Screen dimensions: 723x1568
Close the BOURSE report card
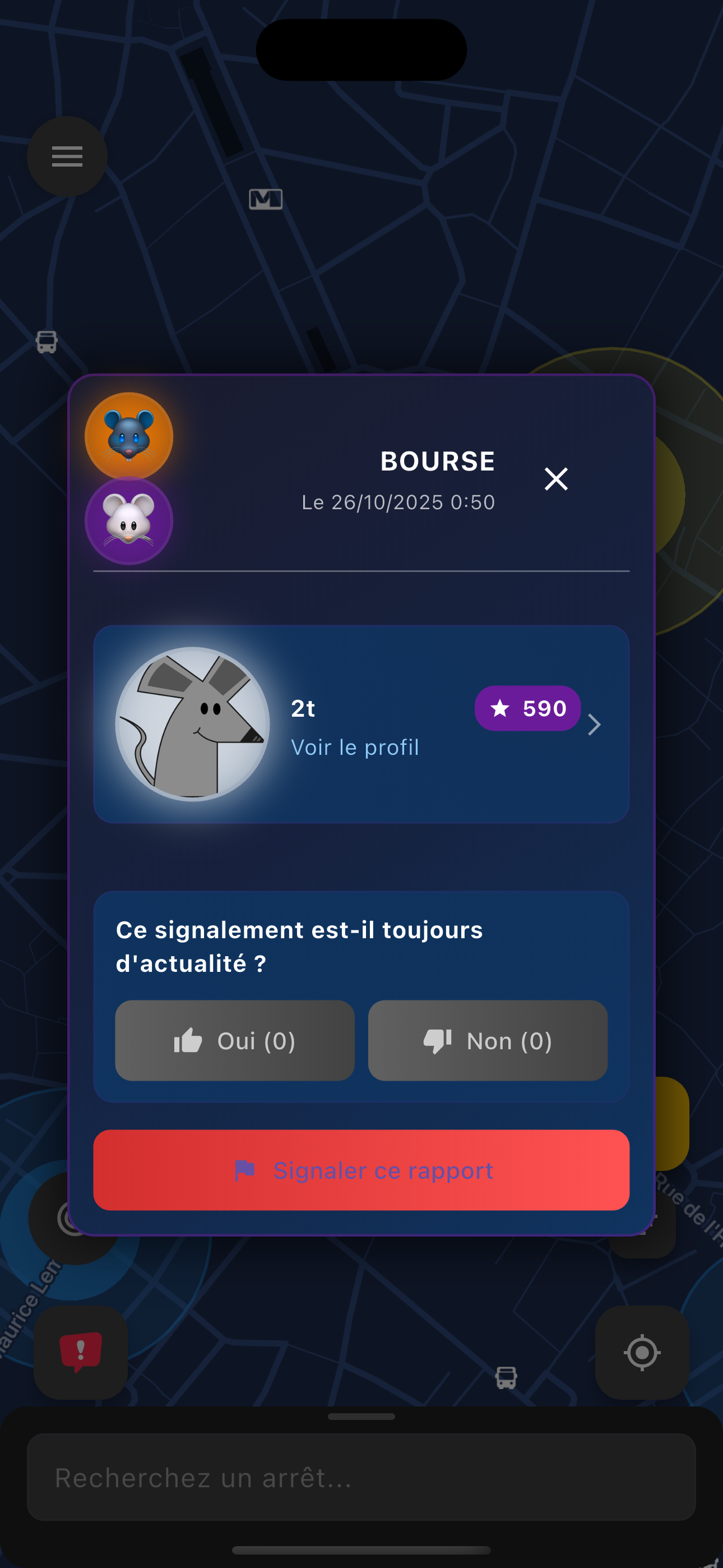pyautogui.click(x=555, y=479)
